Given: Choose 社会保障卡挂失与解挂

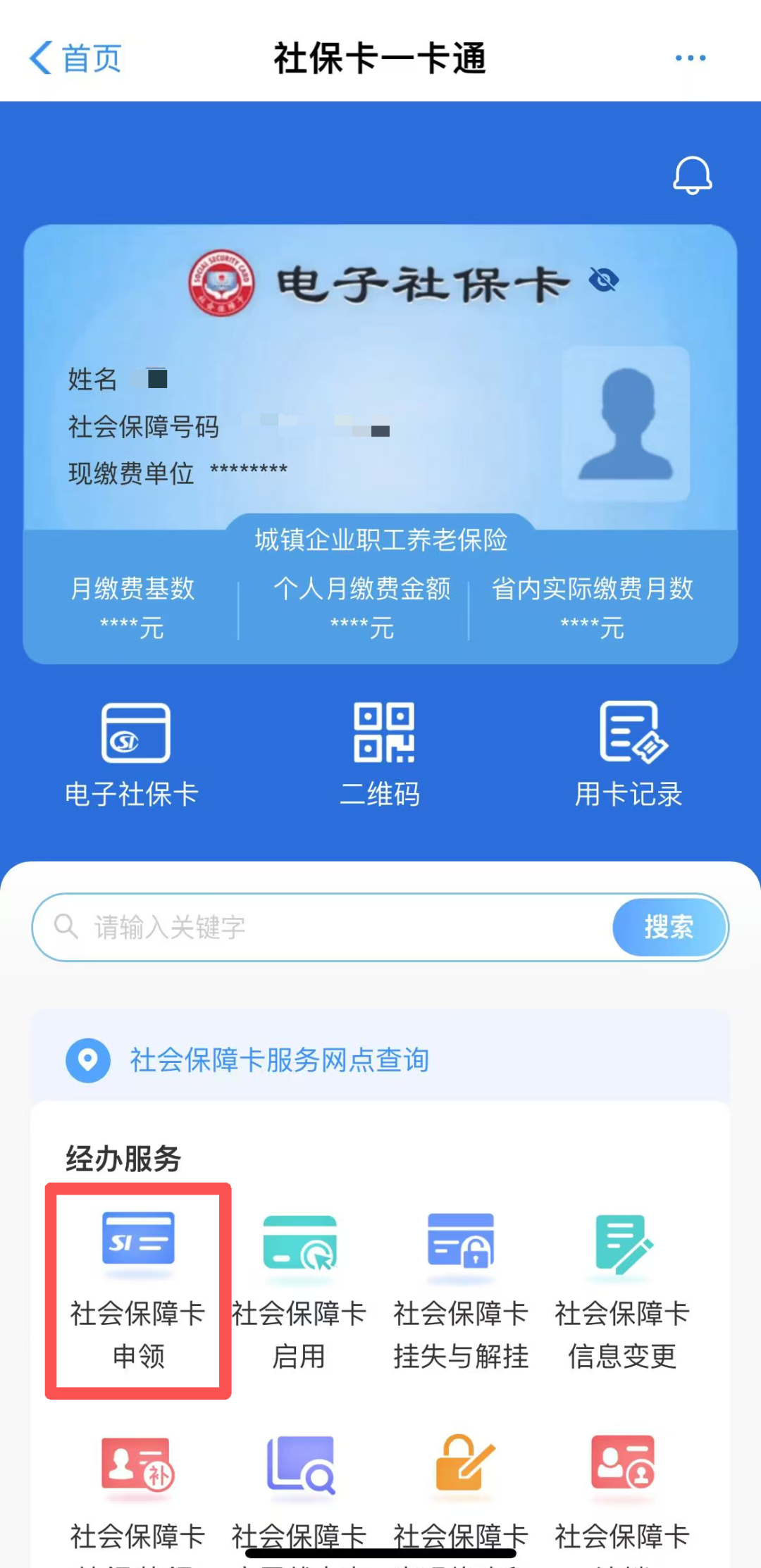Looking at the screenshot, I should pos(461,1290).
